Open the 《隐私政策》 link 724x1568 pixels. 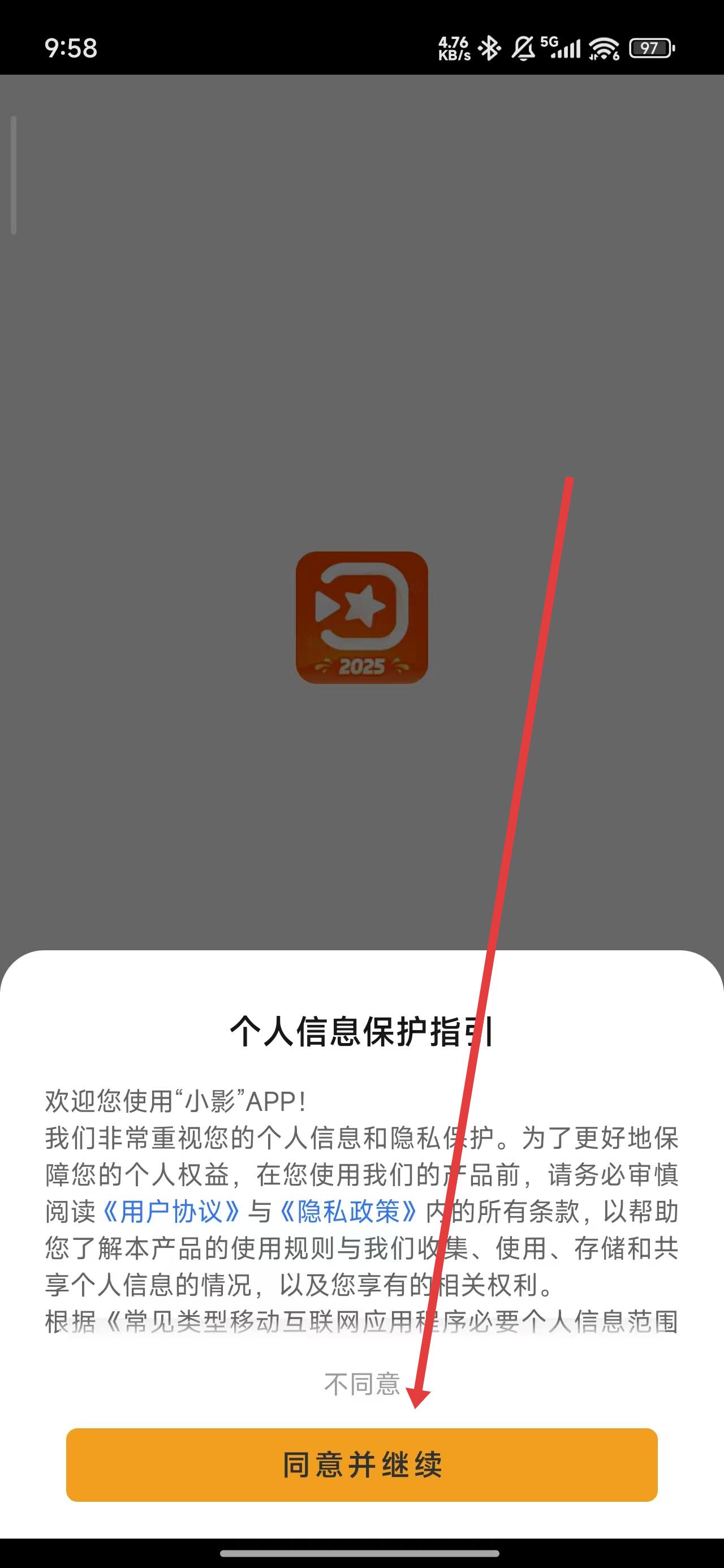pos(348,1211)
